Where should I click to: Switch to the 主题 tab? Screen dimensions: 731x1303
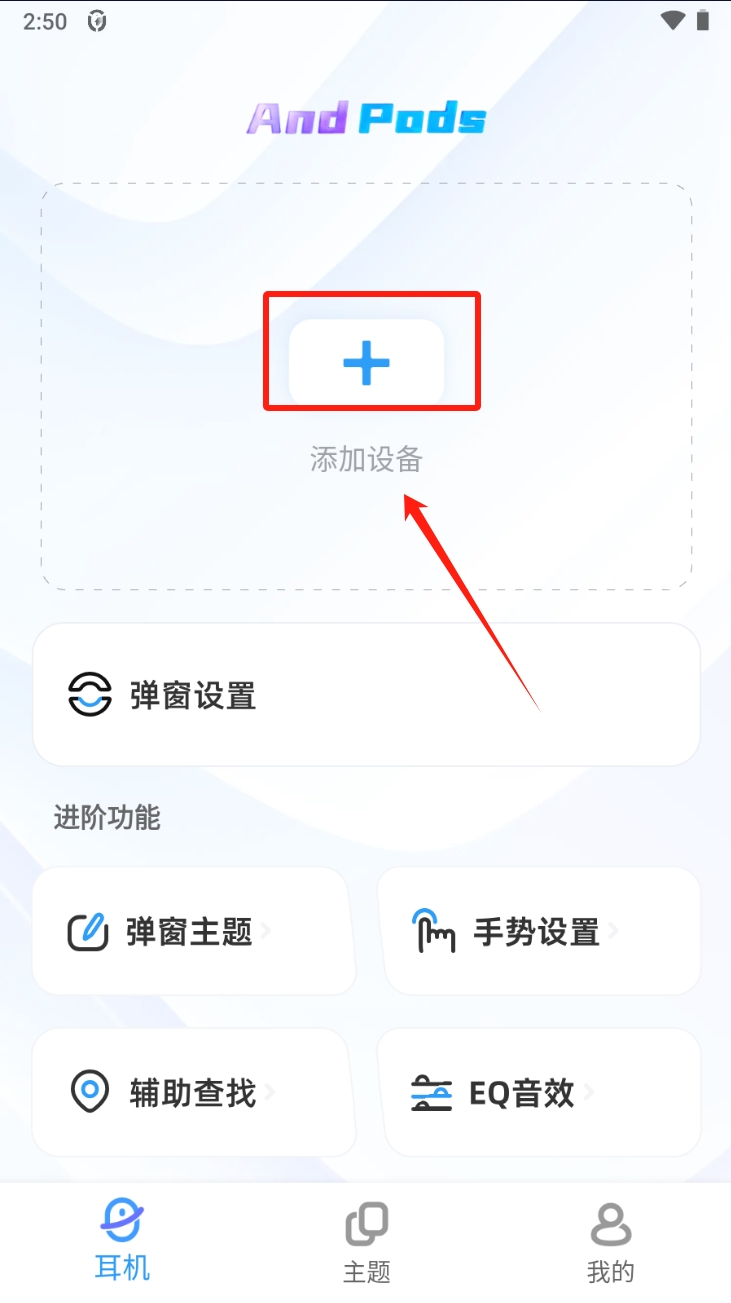(366, 1243)
